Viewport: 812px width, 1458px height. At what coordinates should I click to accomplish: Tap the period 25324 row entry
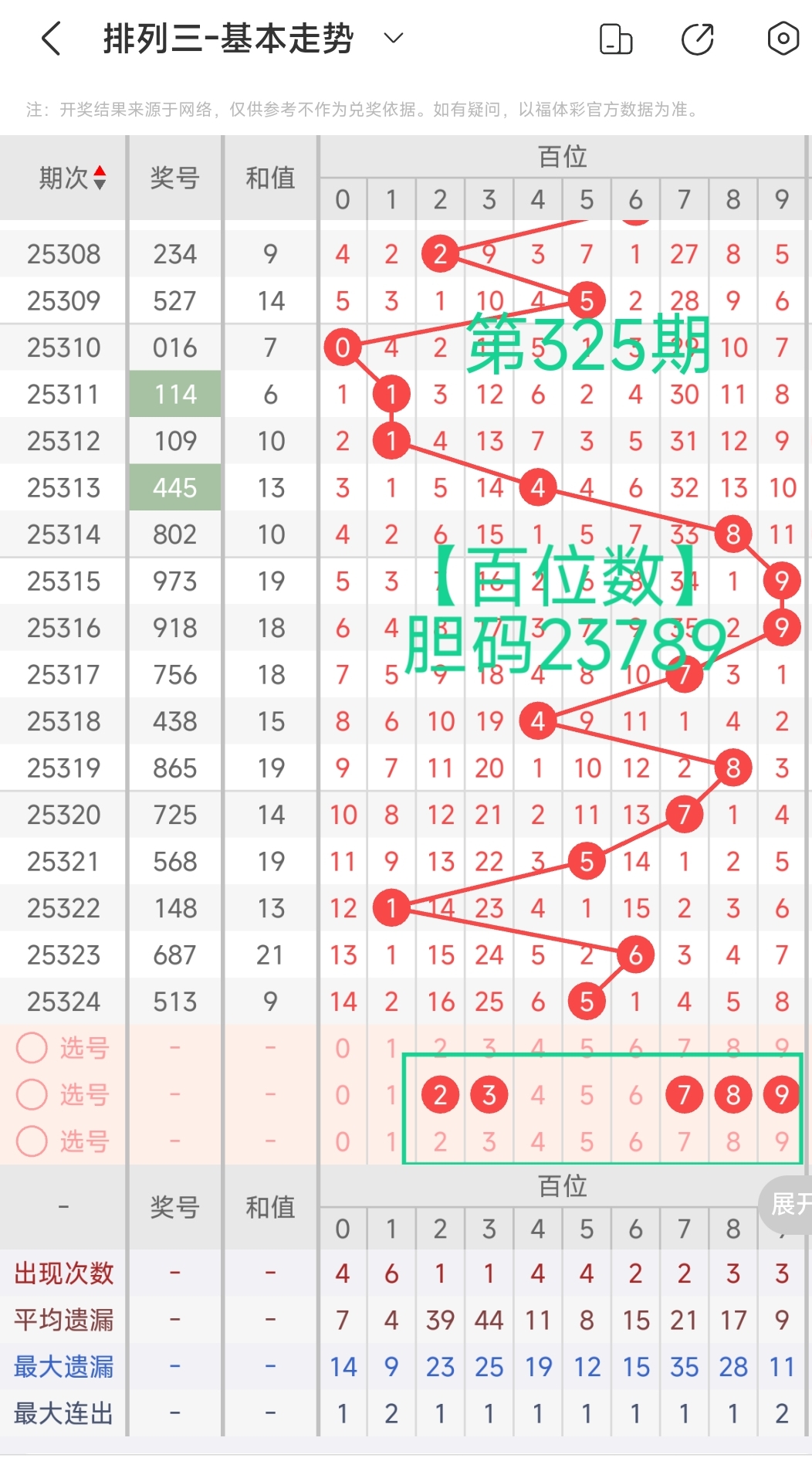(x=63, y=1001)
